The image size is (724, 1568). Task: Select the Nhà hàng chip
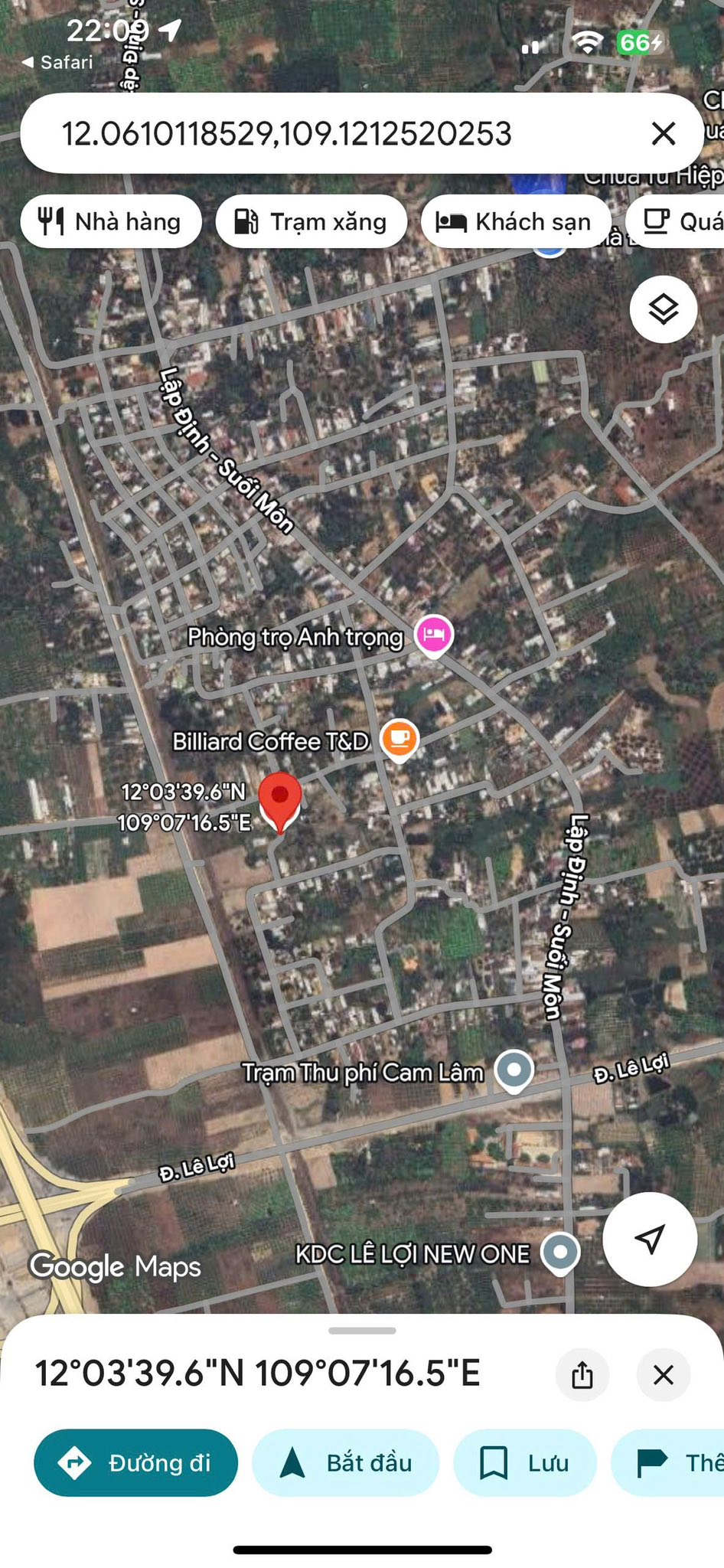[x=111, y=222]
